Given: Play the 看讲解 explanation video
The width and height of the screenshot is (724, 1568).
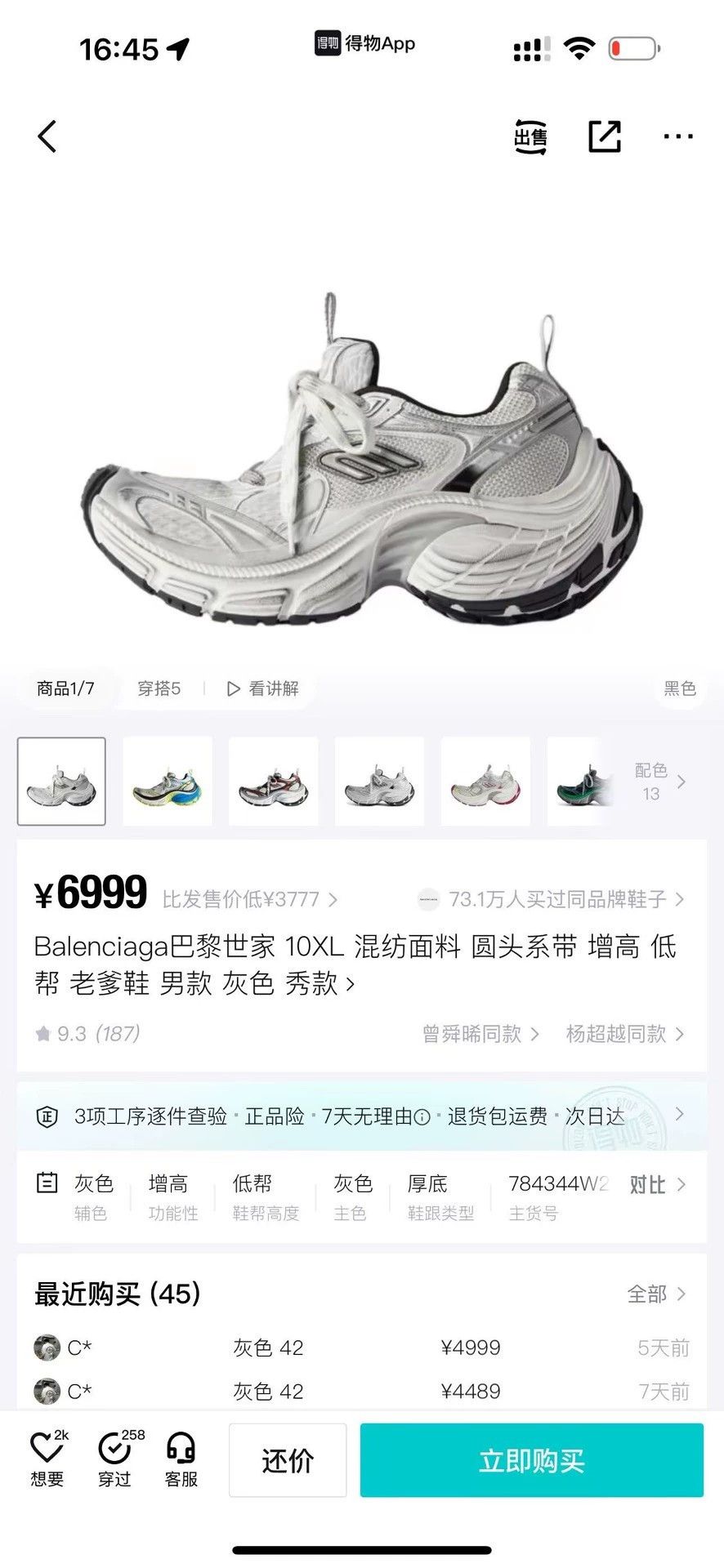Looking at the screenshot, I should click(263, 688).
